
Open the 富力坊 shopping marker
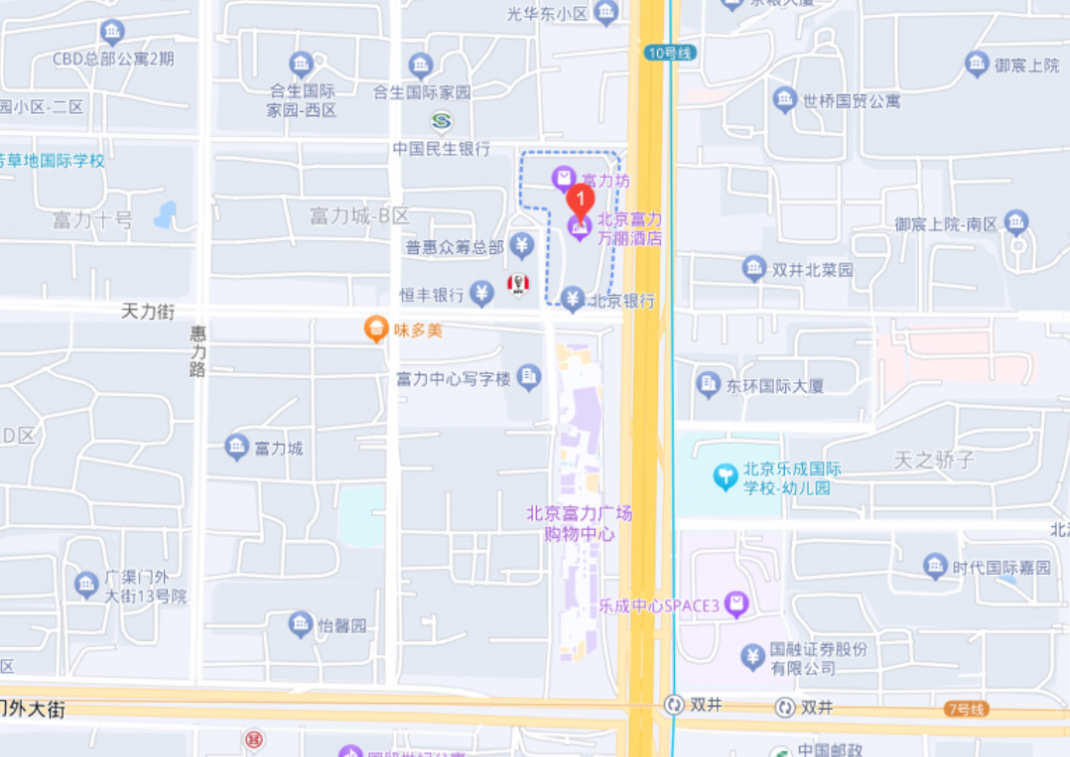564,180
